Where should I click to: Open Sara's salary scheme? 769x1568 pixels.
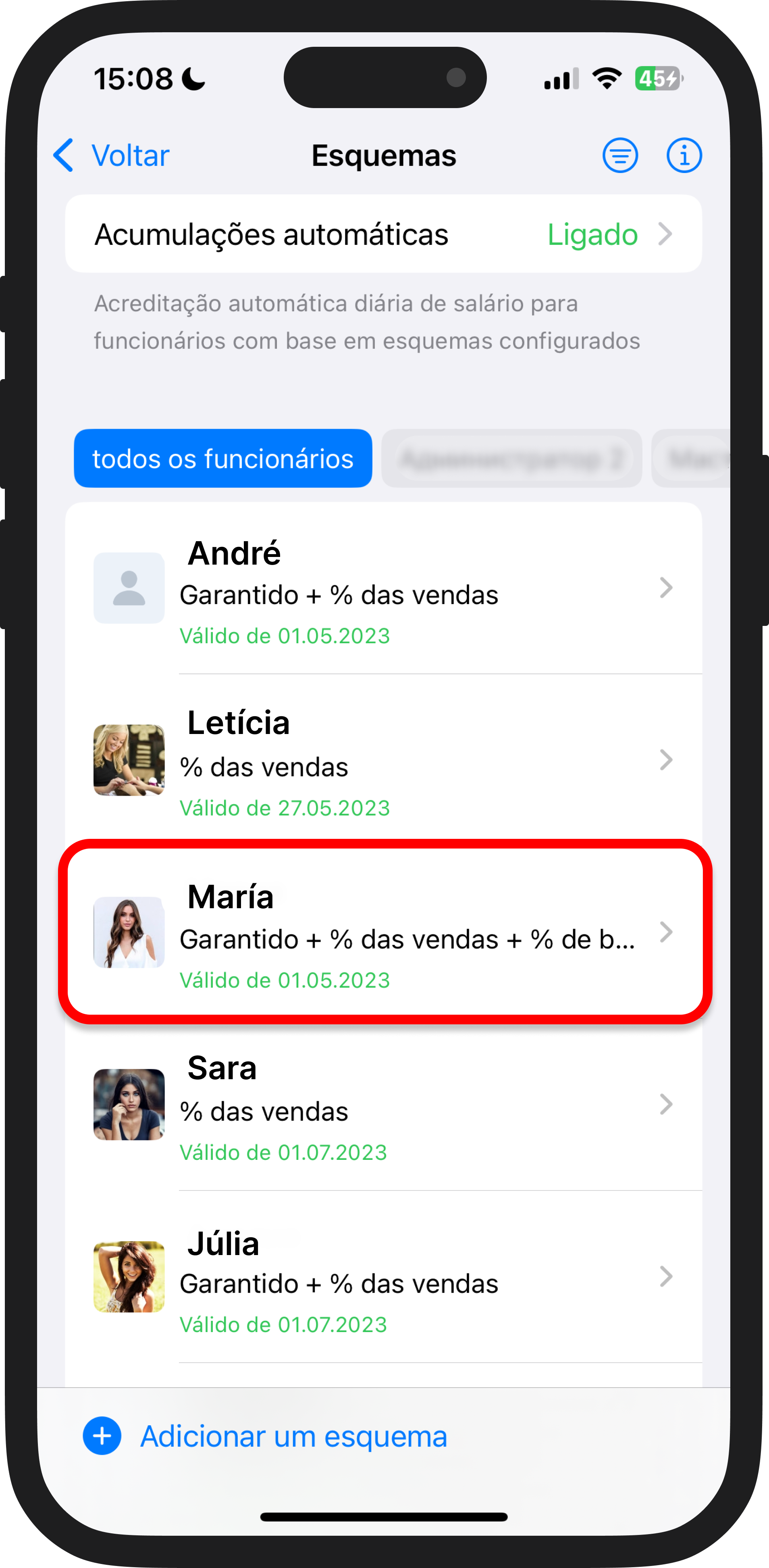[x=383, y=1105]
